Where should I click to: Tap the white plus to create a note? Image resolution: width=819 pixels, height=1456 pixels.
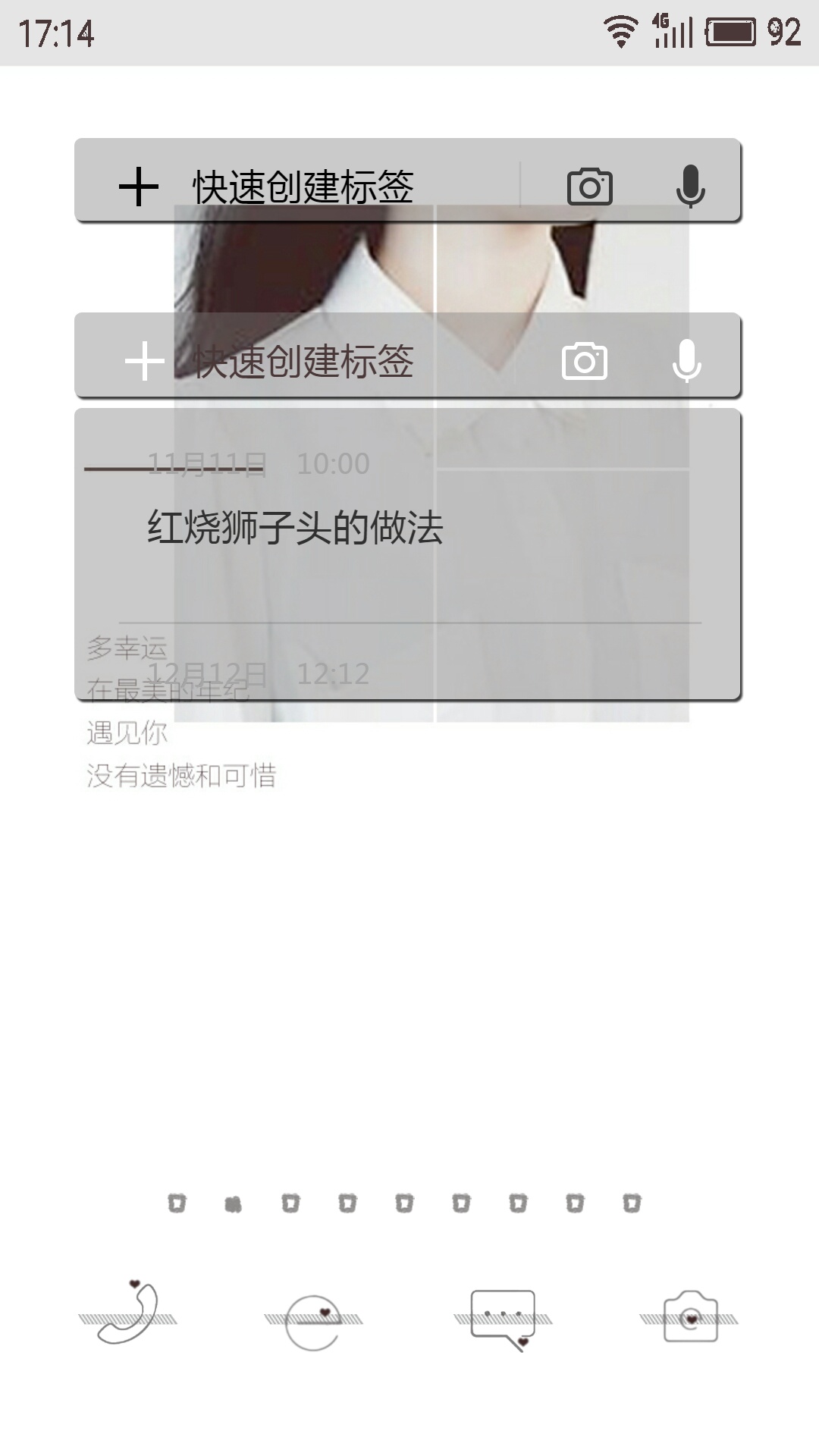pos(144,361)
